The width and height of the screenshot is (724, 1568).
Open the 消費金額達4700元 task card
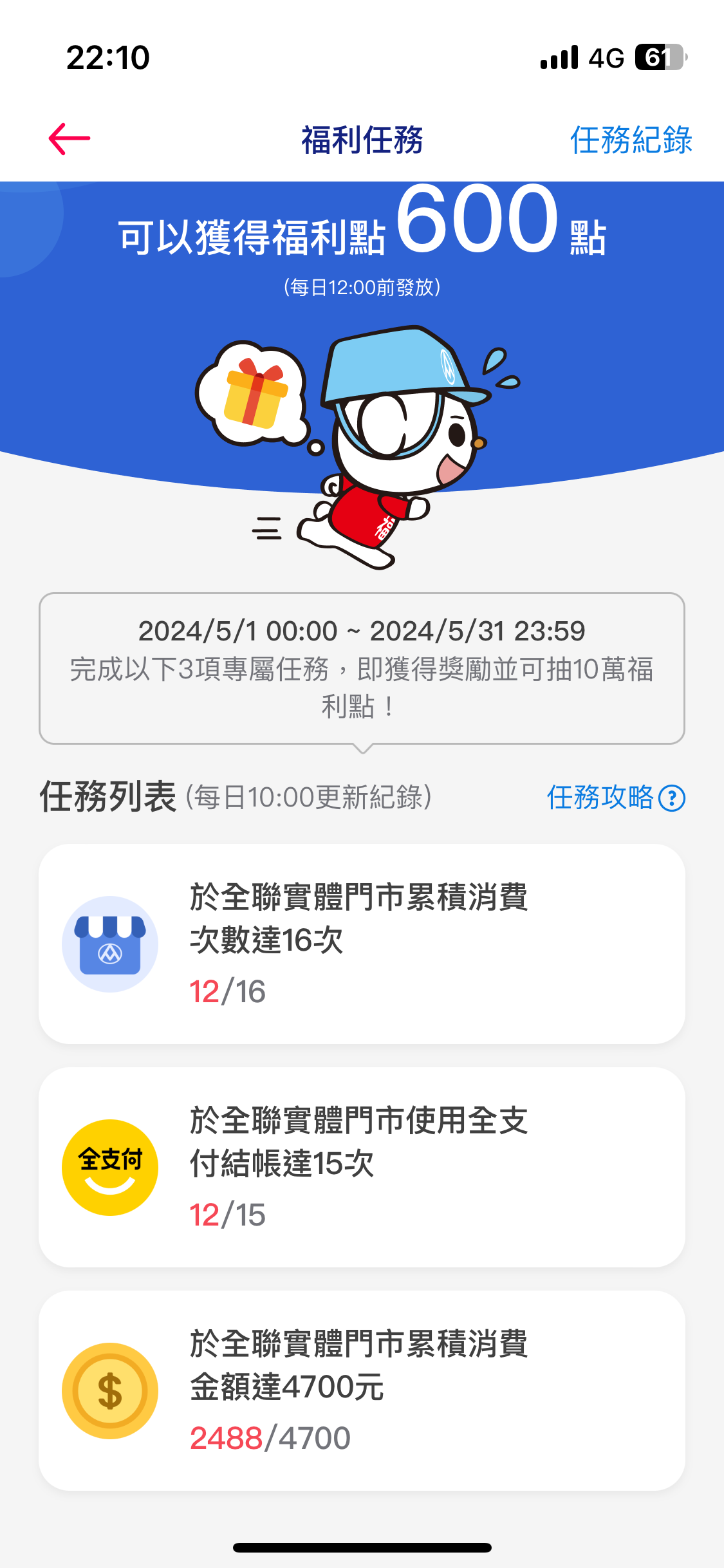pyautogui.click(x=362, y=1390)
